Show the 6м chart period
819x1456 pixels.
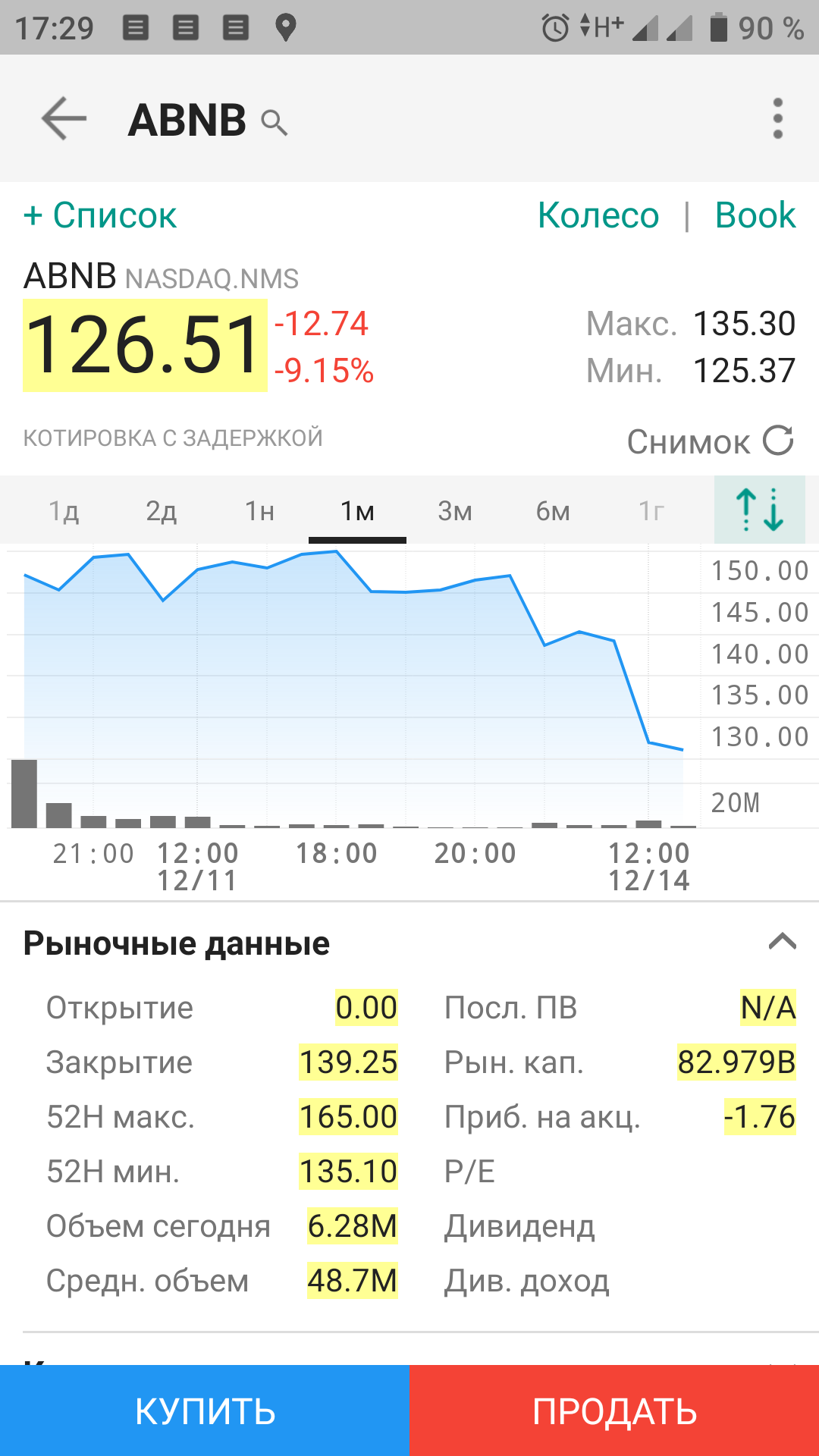[553, 510]
